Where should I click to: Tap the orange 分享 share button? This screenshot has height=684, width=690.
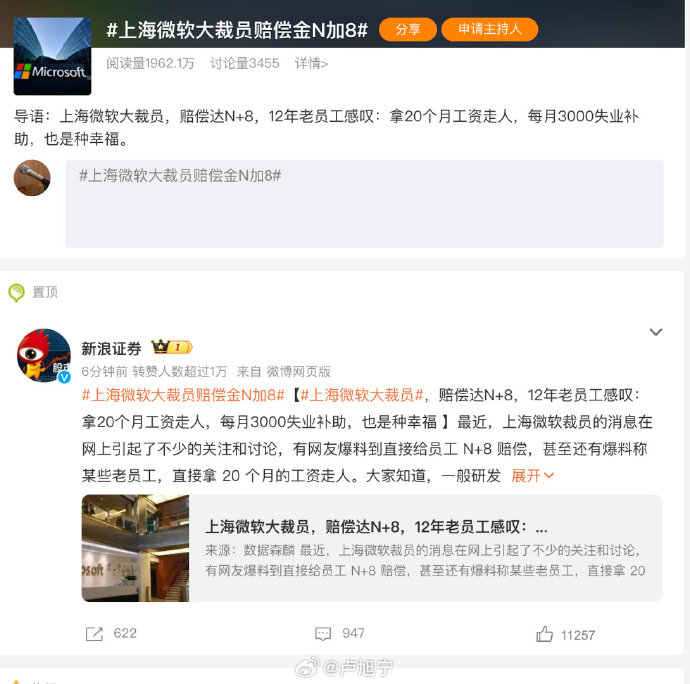pyautogui.click(x=408, y=29)
